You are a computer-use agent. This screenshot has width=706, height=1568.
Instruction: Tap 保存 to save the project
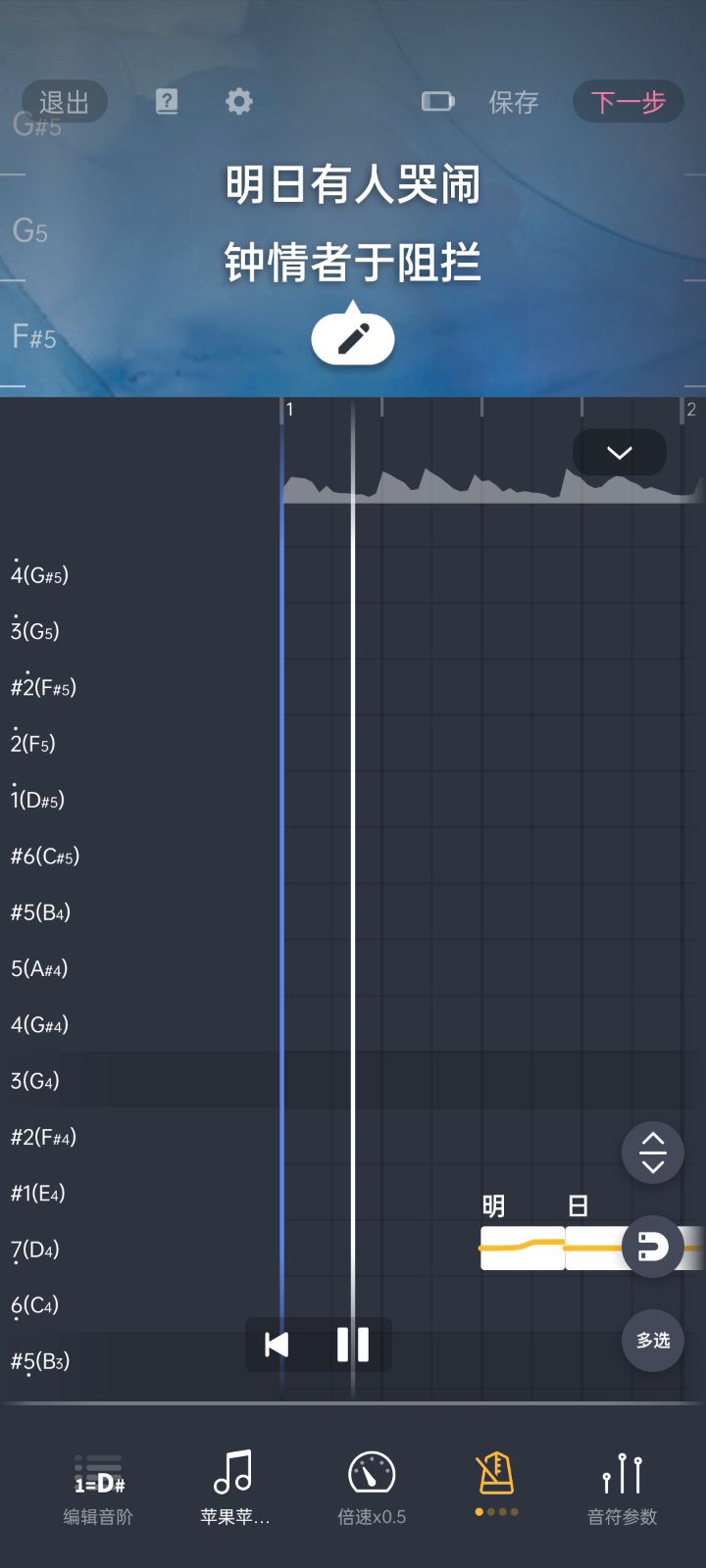tap(514, 102)
